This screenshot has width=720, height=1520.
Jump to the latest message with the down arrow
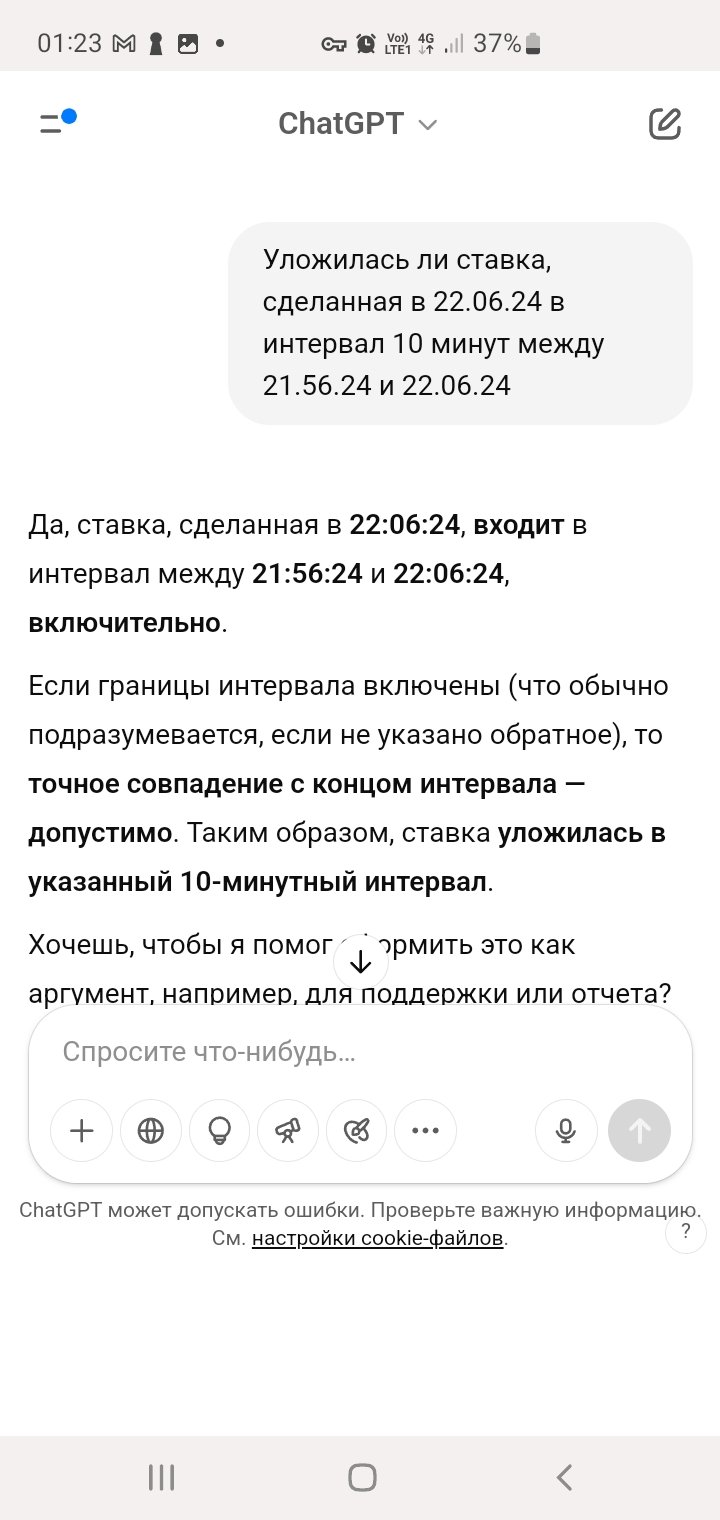tap(361, 962)
